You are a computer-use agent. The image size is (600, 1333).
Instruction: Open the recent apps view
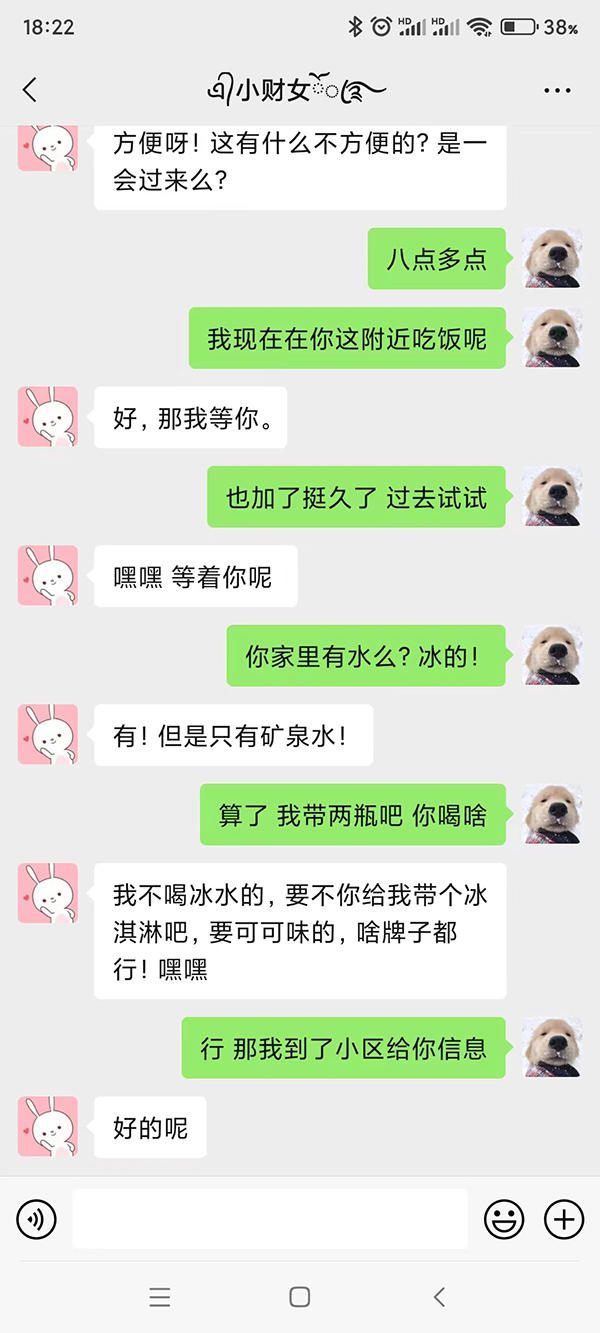pyautogui.click(x=160, y=1297)
